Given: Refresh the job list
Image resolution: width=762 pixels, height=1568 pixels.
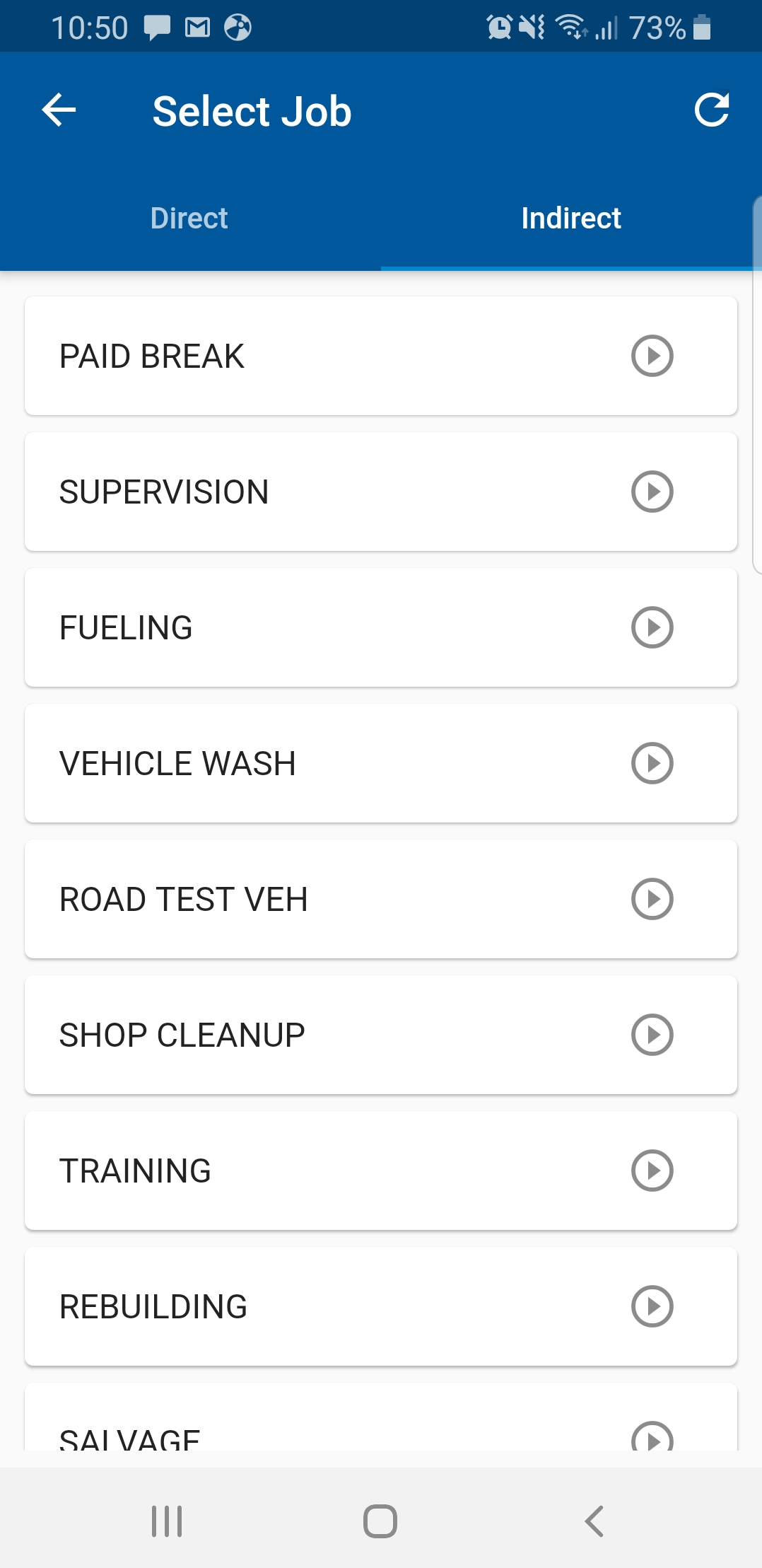Looking at the screenshot, I should coord(711,110).
